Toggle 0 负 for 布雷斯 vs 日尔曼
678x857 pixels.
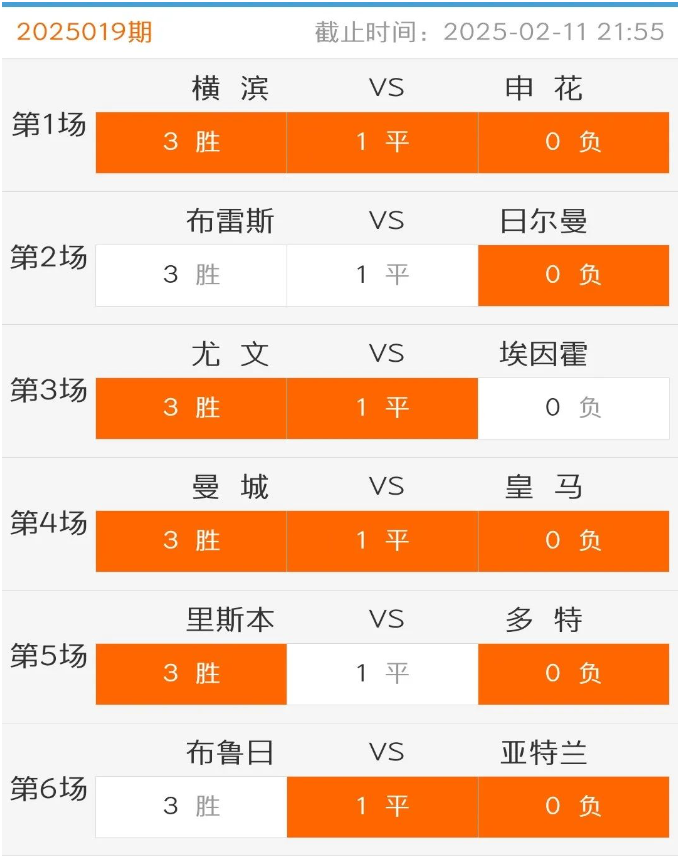[x=573, y=275]
